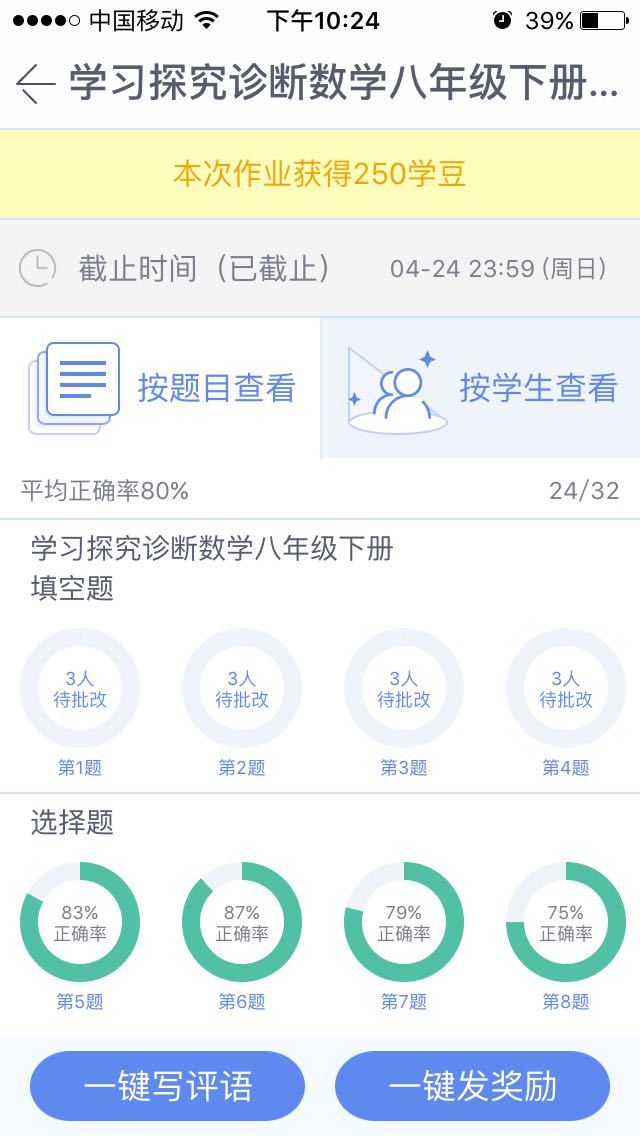This screenshot has width=640, height=1136.
Task: Open 第4题 pending grading circle
Action: click(x=566, y=688)
